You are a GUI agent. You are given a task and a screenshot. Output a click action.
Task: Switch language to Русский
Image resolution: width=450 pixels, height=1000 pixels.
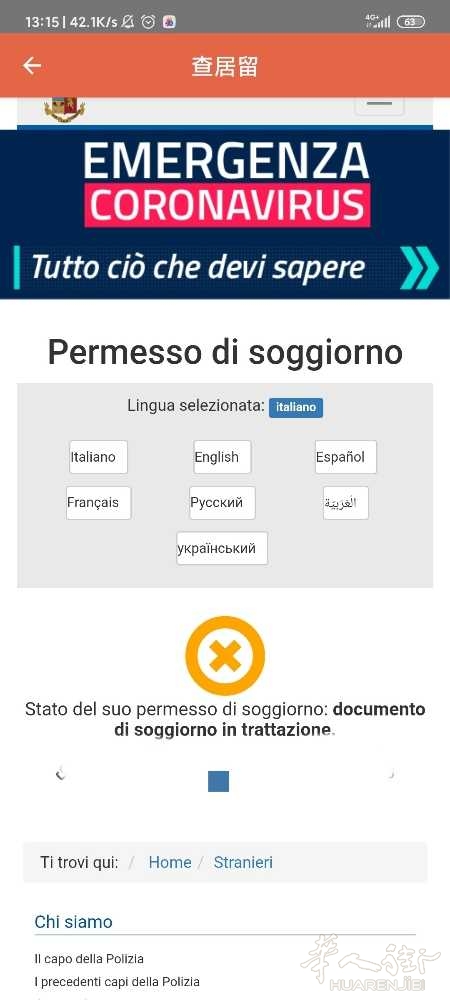coord(222,503)
